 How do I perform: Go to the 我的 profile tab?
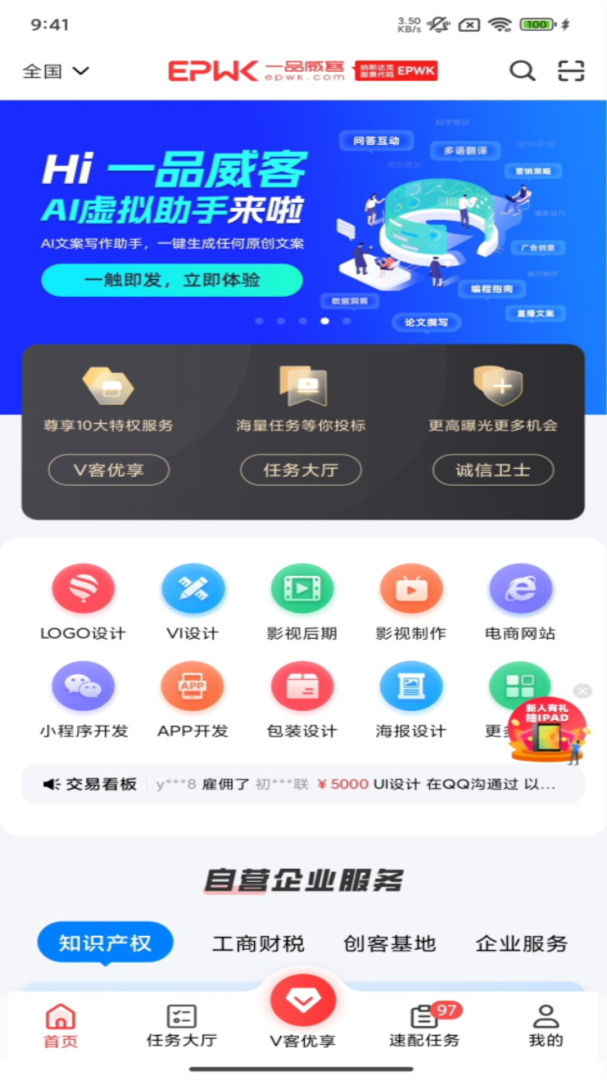click(x=546, y=1025)
